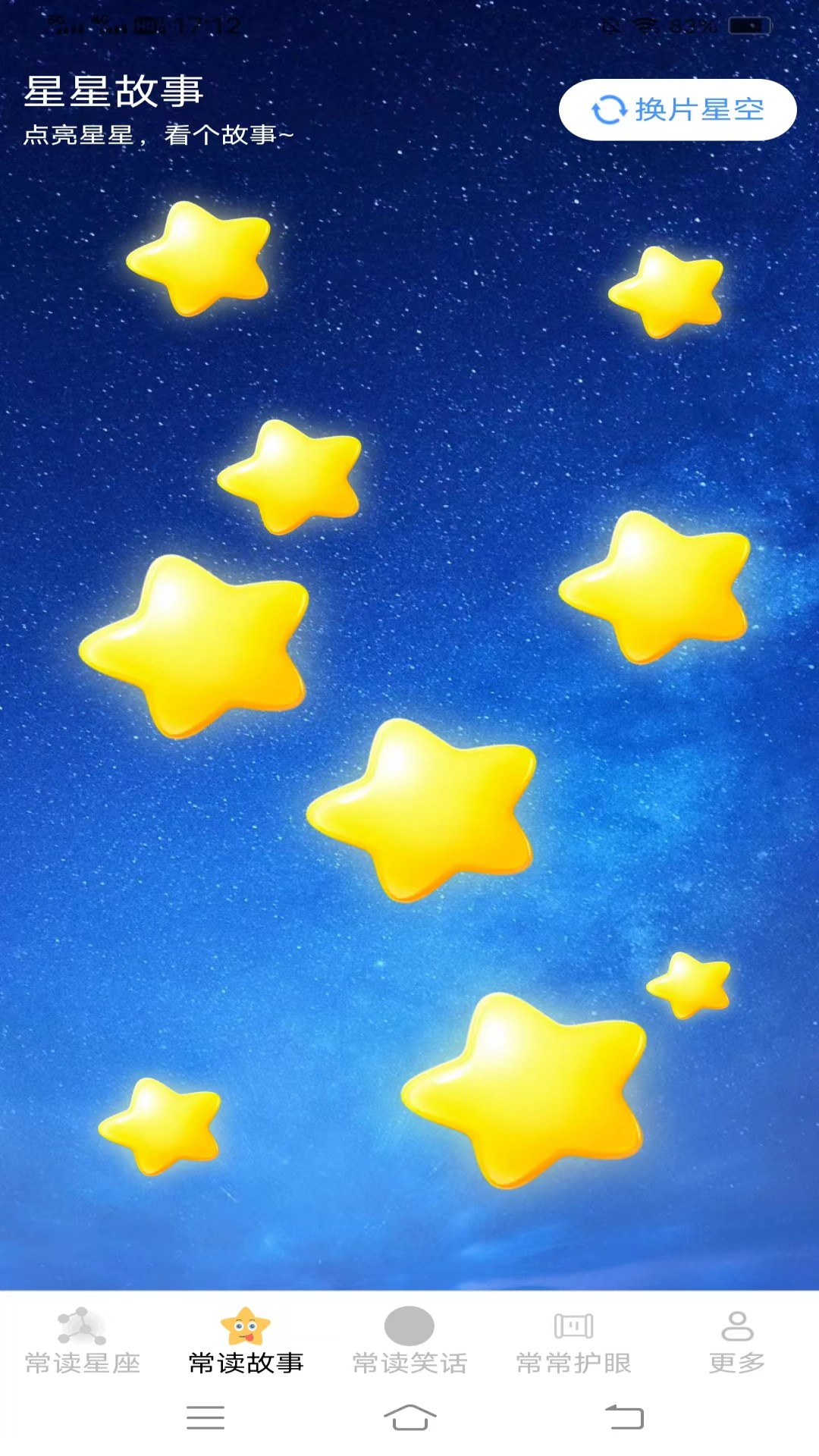Tap the system home button
Viewport: 819px width, 1456px height.
[x=409, y=1417]
